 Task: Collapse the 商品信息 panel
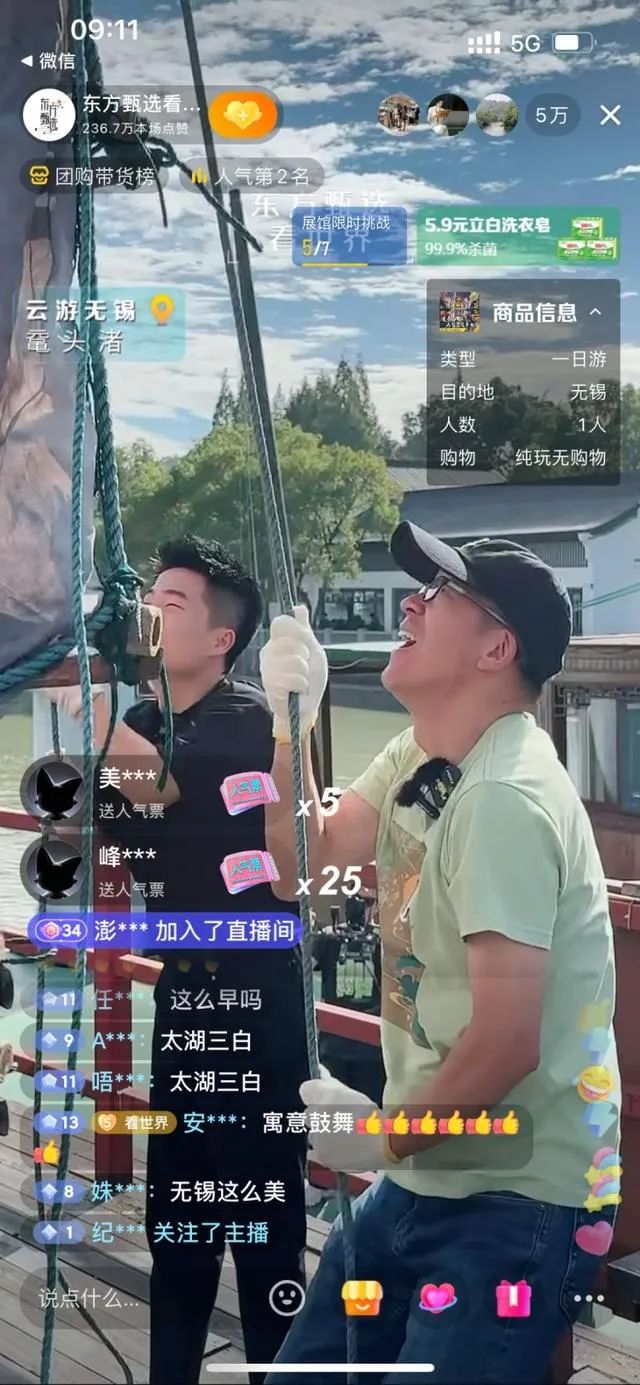click(x=595, y=312)
